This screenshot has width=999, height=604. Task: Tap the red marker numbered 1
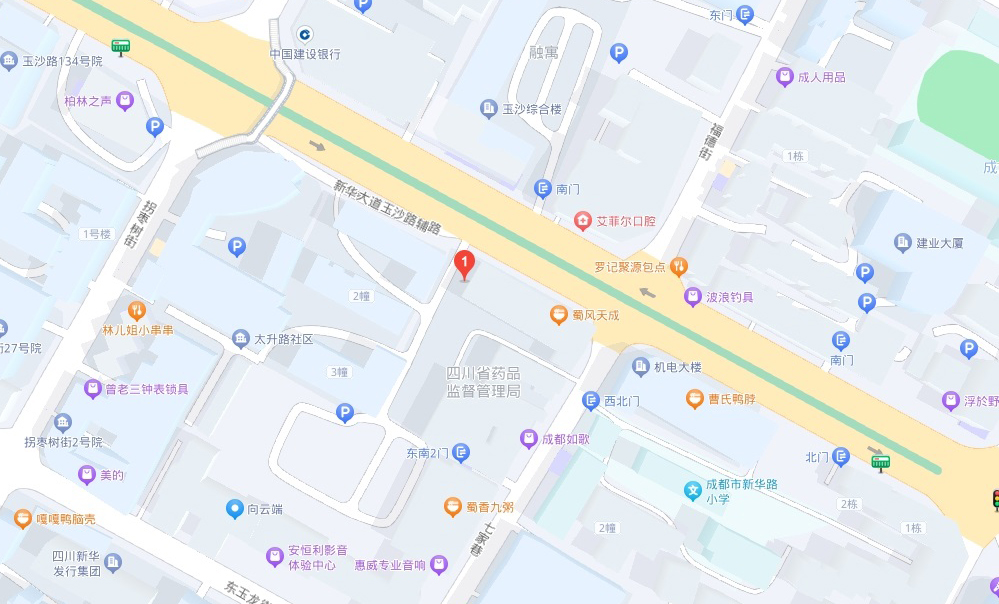(464, 264)
